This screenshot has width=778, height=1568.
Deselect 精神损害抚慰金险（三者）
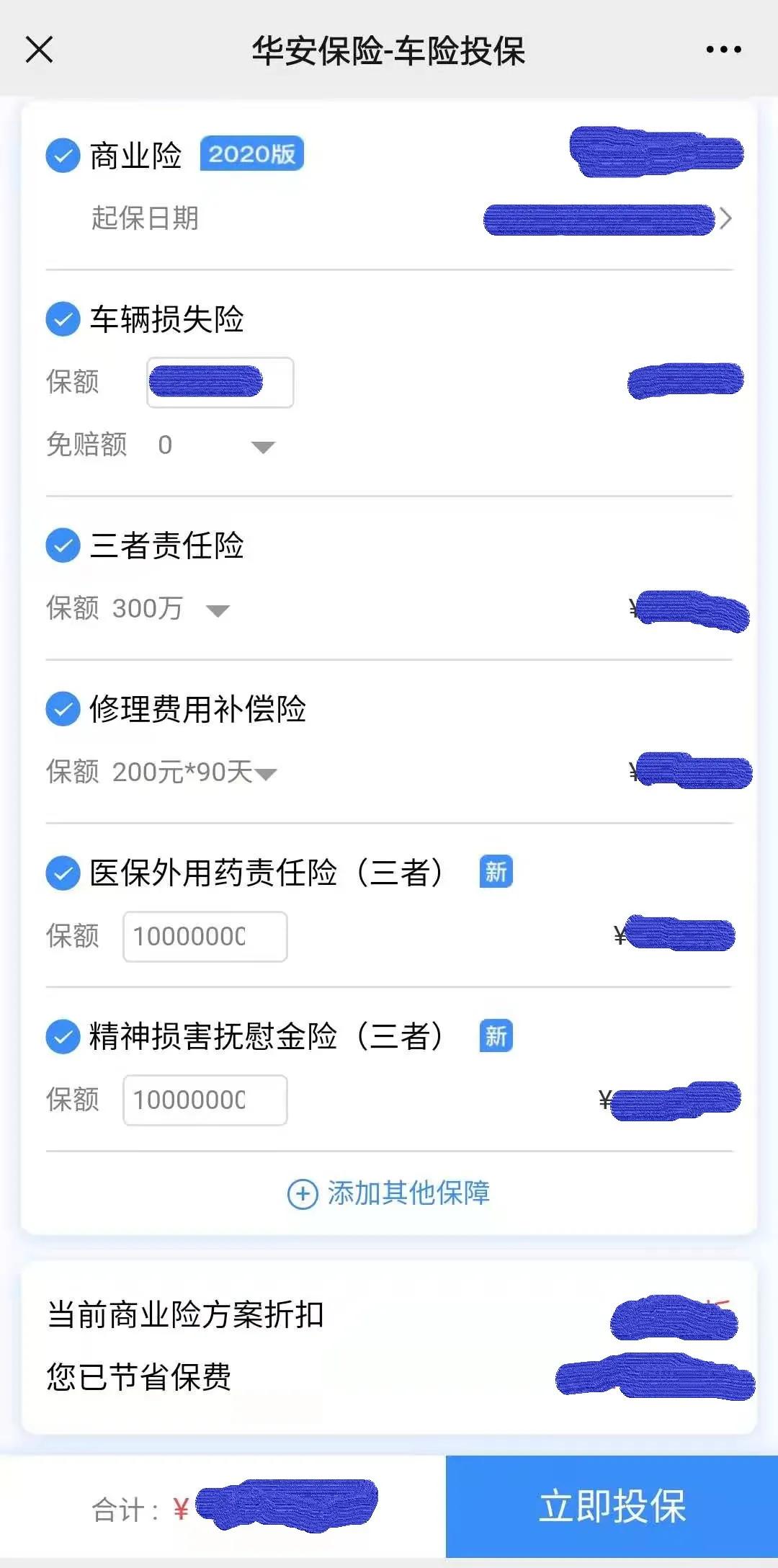point(62,1035)
